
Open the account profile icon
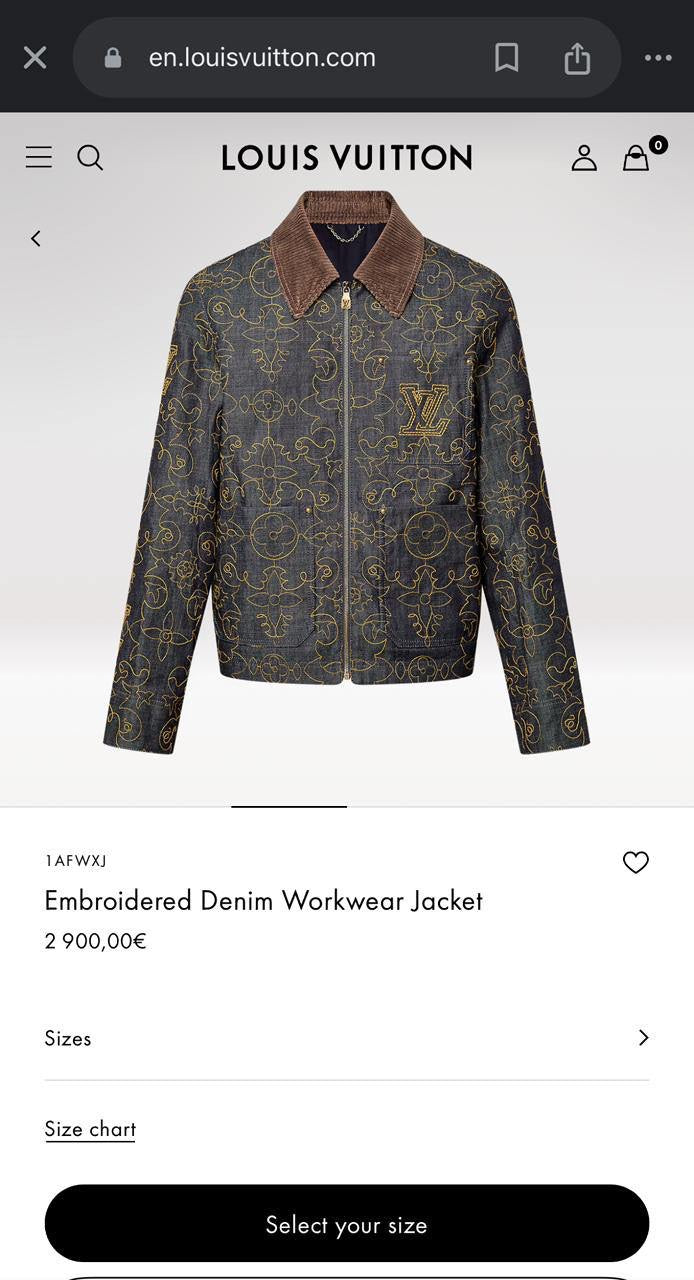[x=584, y=157]
